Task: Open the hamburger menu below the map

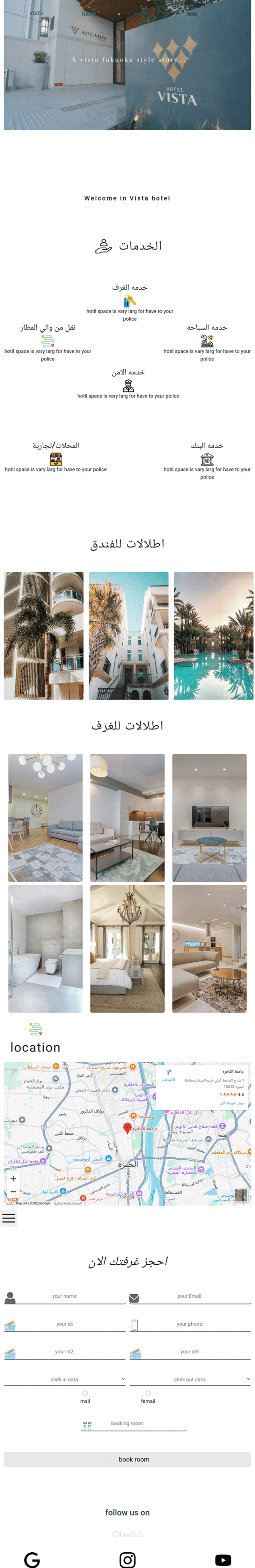Action: tap(9, 1218)
